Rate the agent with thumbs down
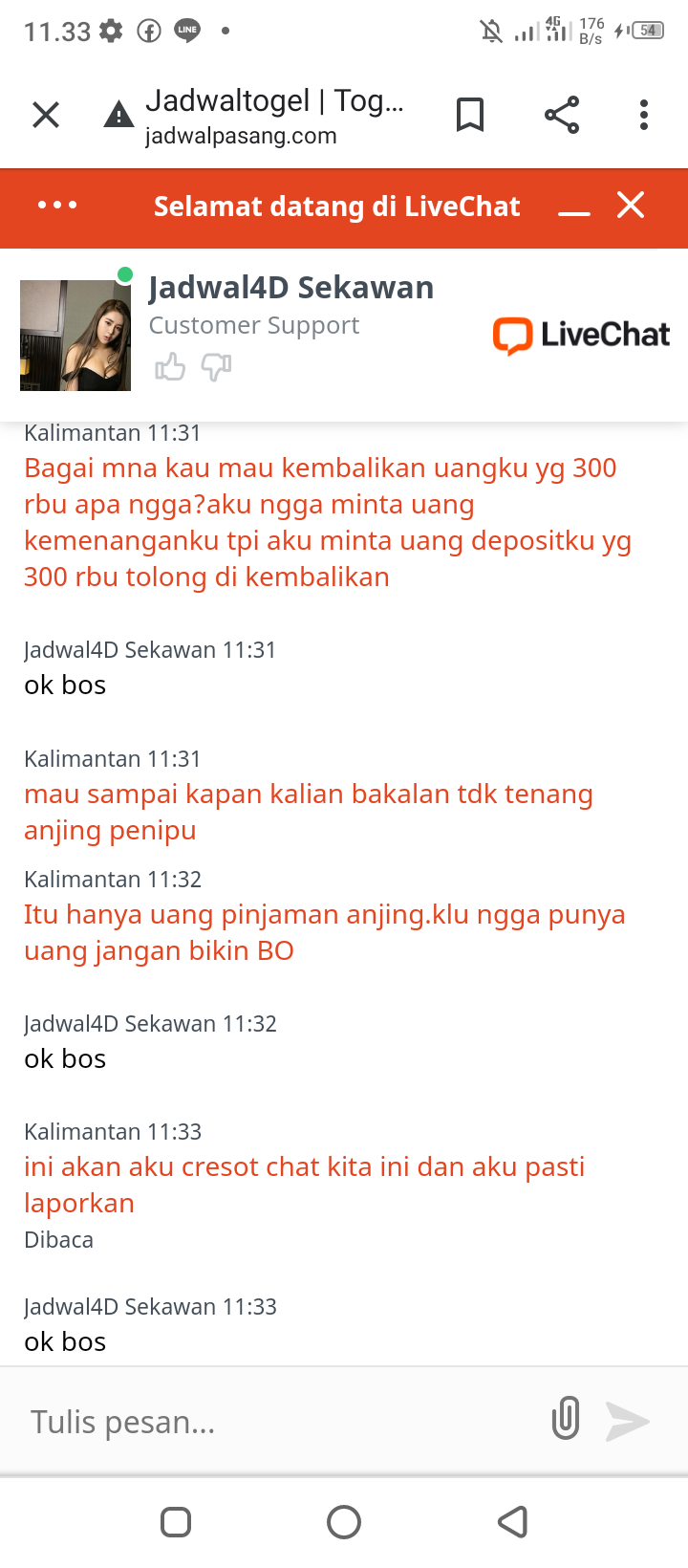 click(x=216, y=366)
